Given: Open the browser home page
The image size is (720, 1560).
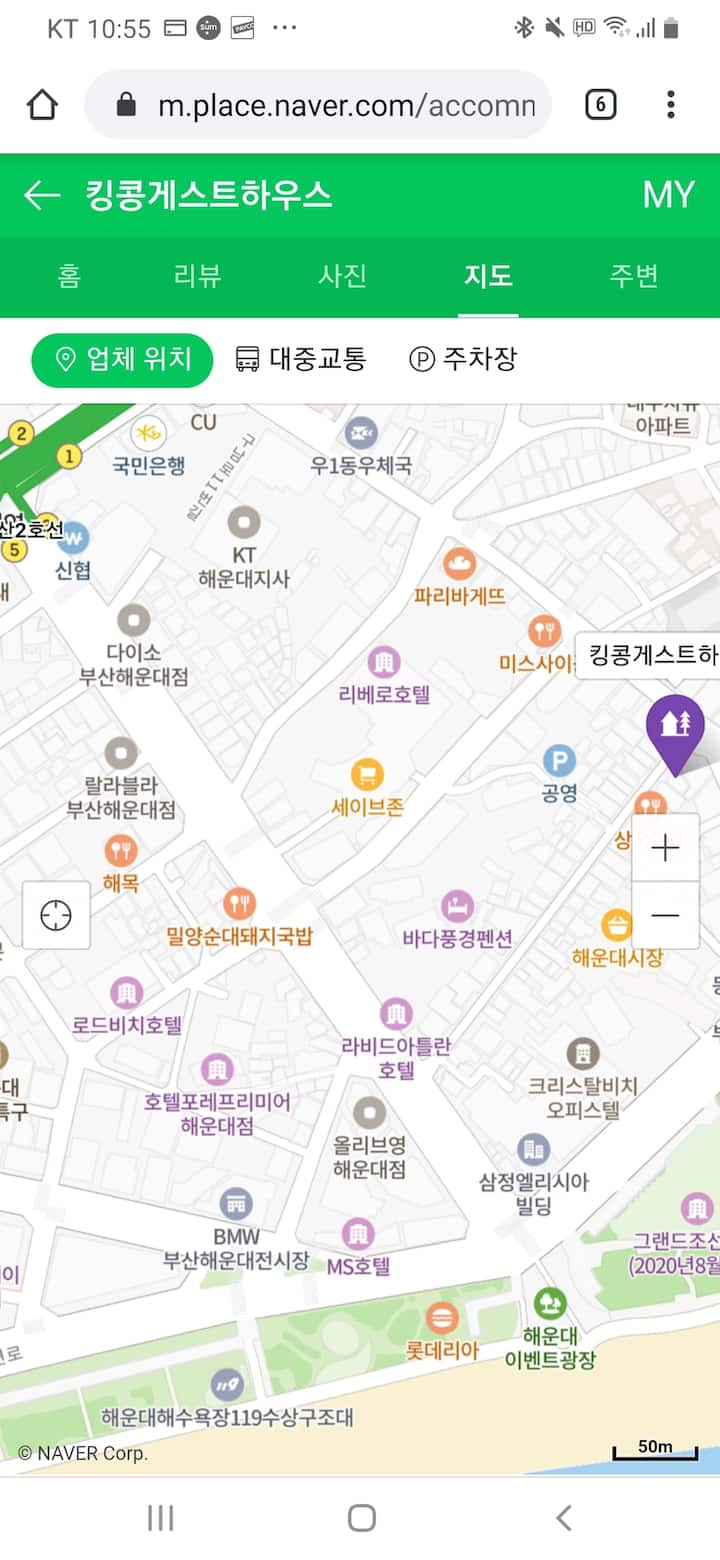Looking at the screenshot, I should [42, 104].
